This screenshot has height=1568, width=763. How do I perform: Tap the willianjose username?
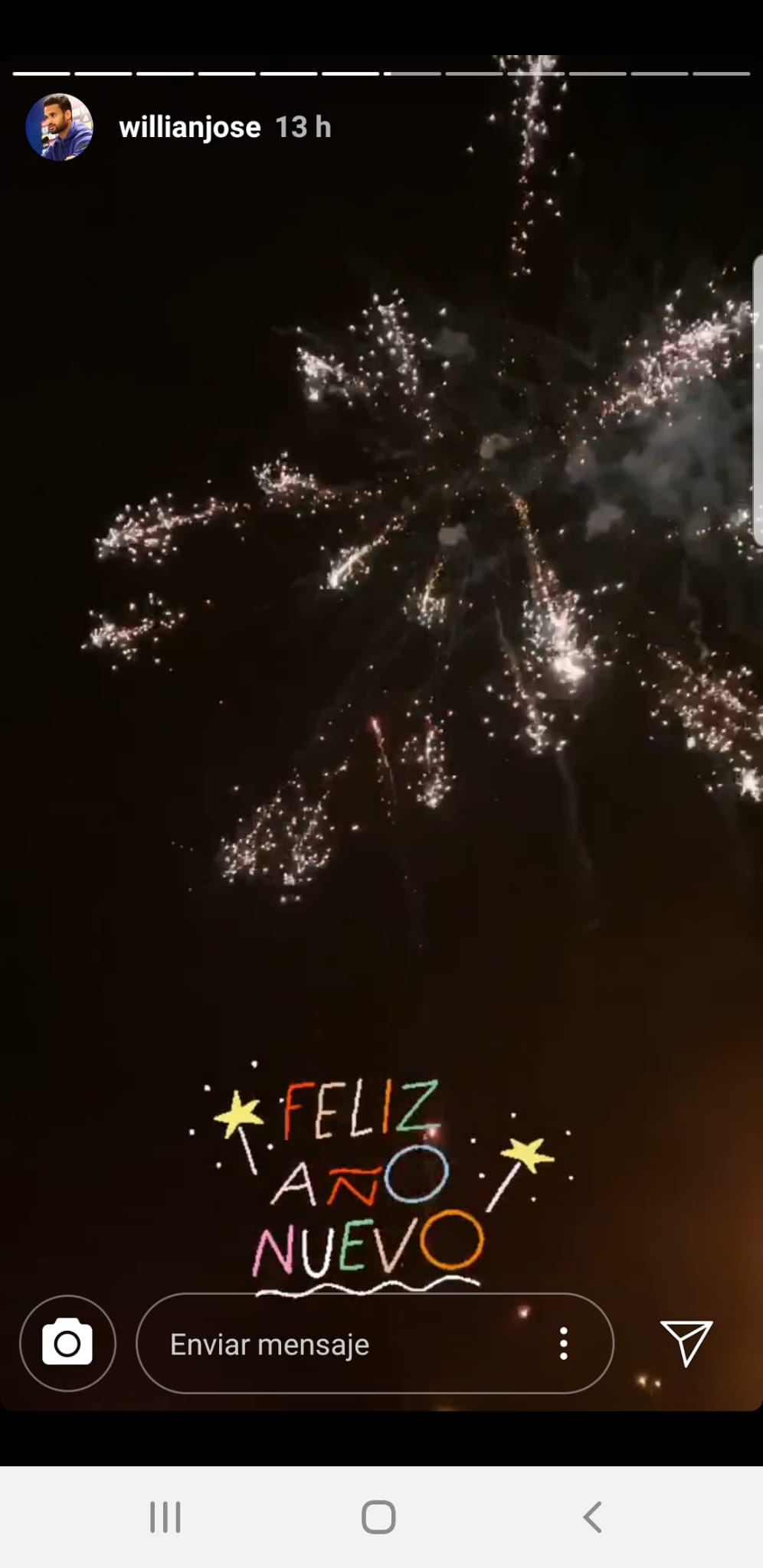click(x=189, y=127)
